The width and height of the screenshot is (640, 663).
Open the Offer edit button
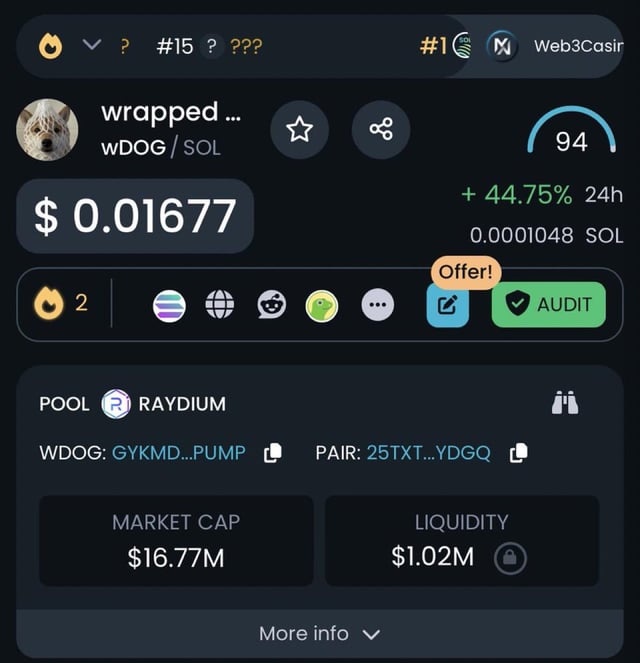tap(447, 305)
